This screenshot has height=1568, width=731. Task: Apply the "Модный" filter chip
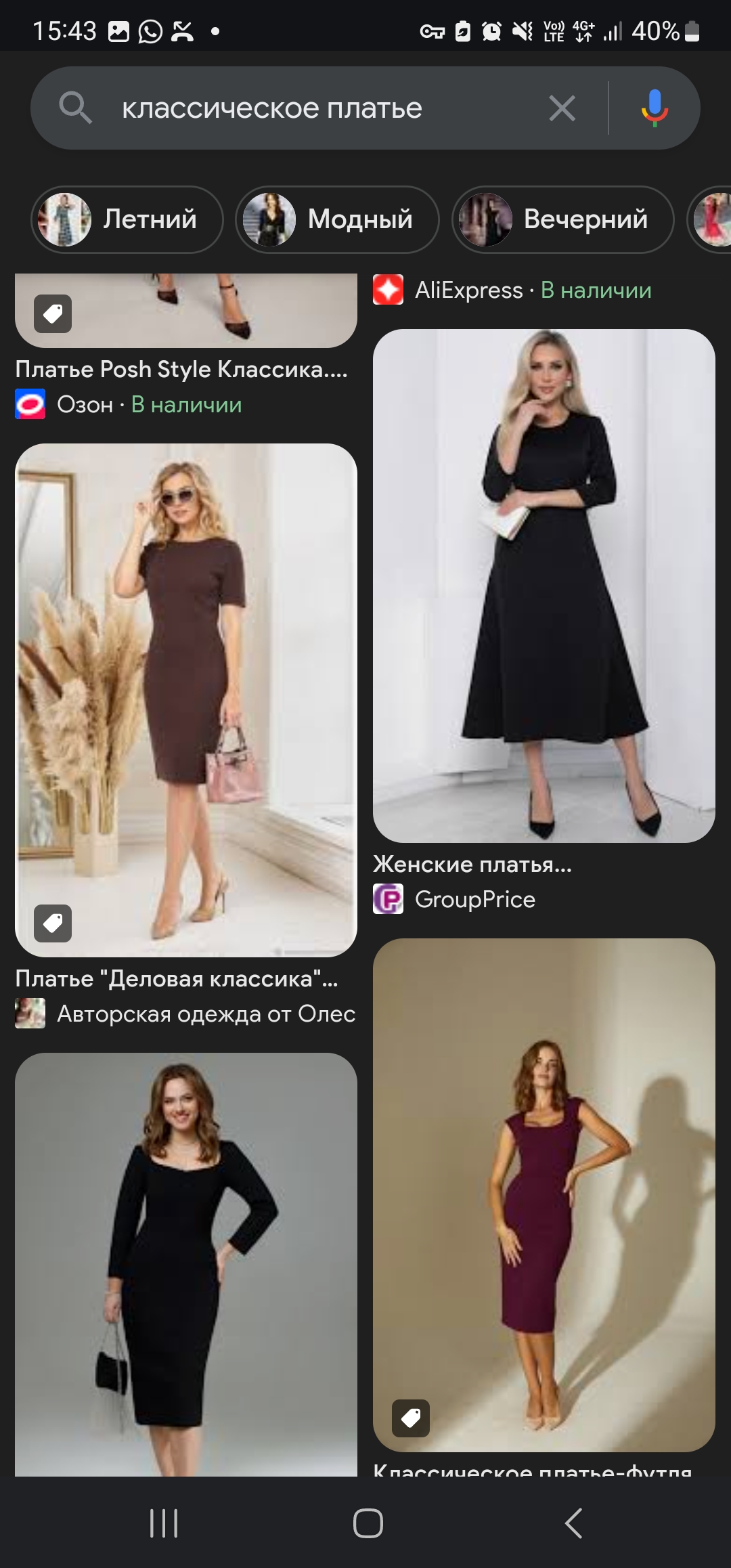pos(337,219)
